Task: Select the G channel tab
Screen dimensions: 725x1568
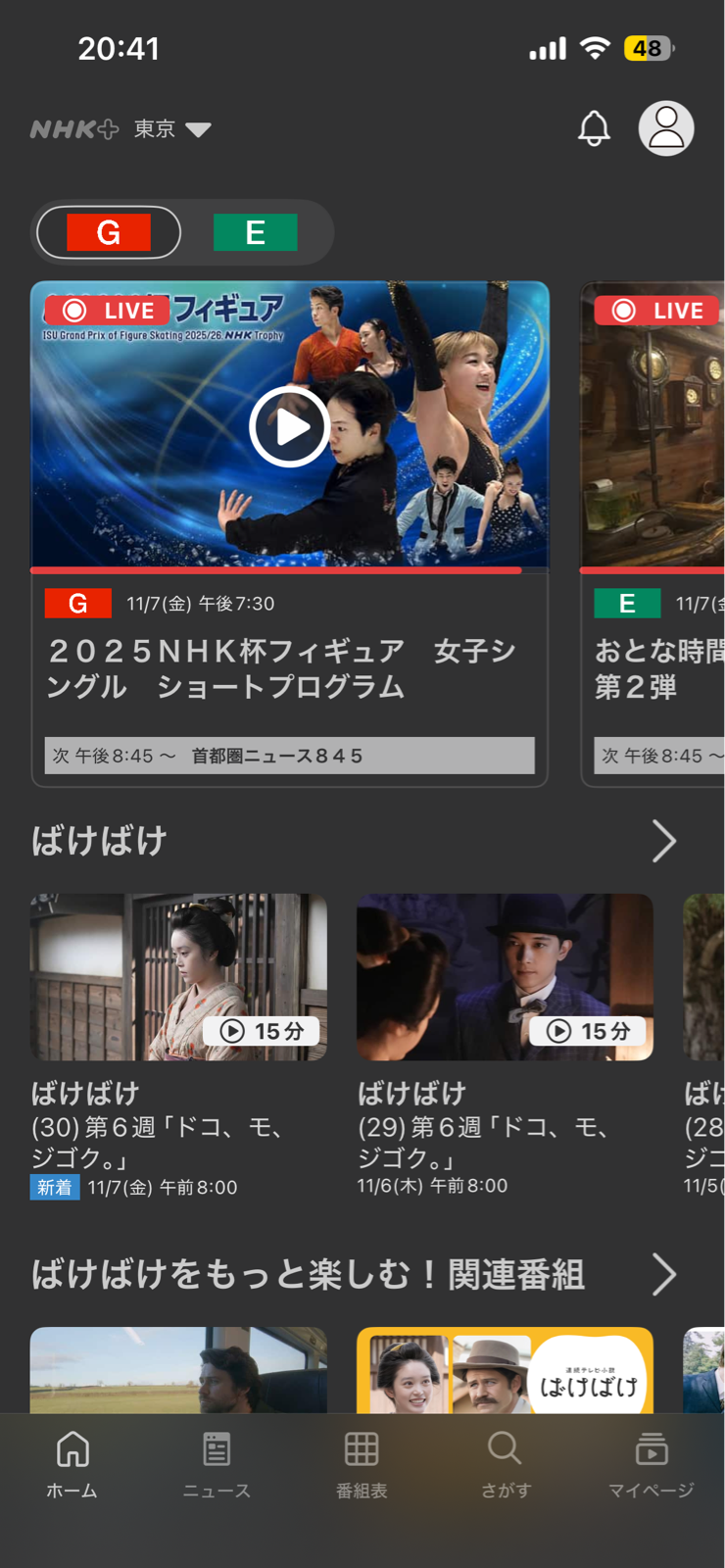Action: pos(109,232)
